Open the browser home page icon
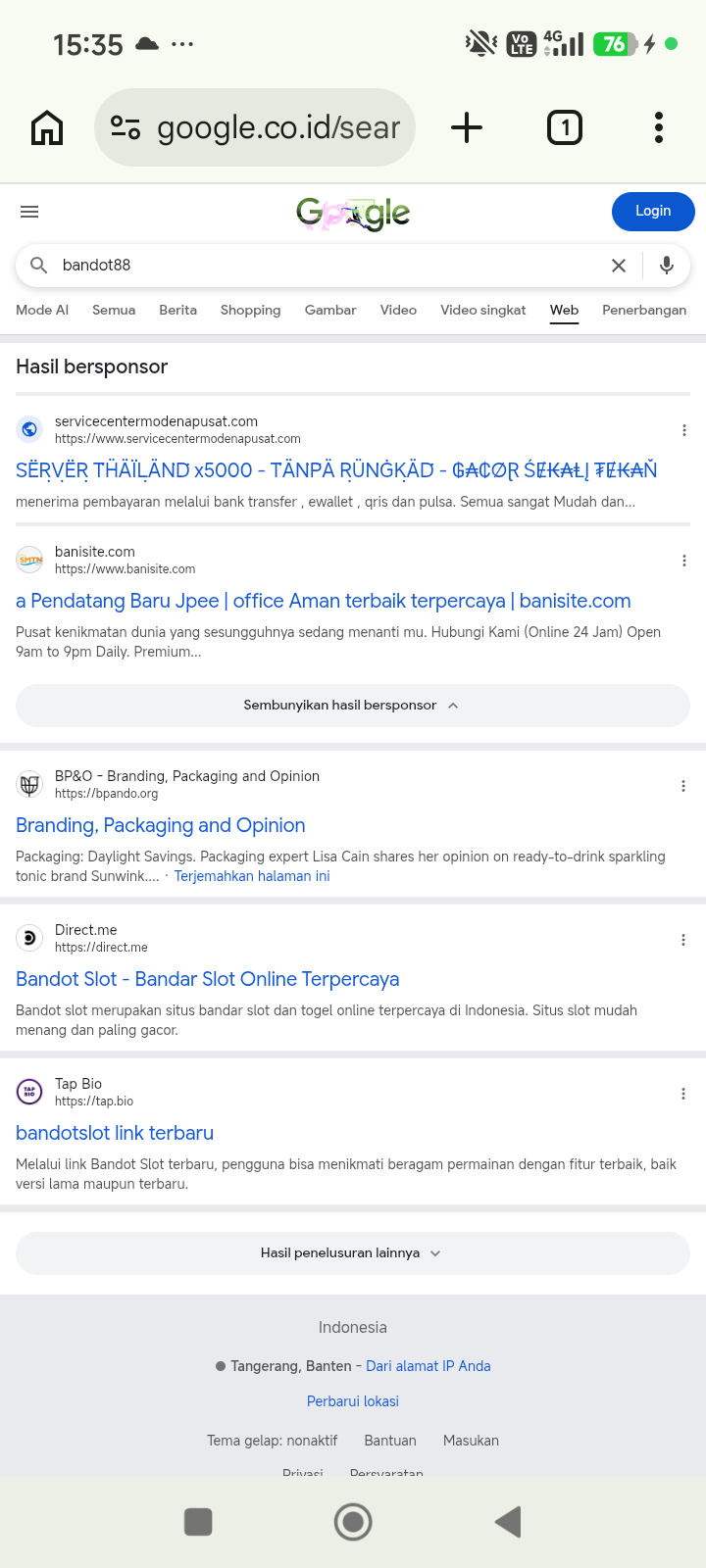Screen dimensions: 706x1568 [47, 127]
